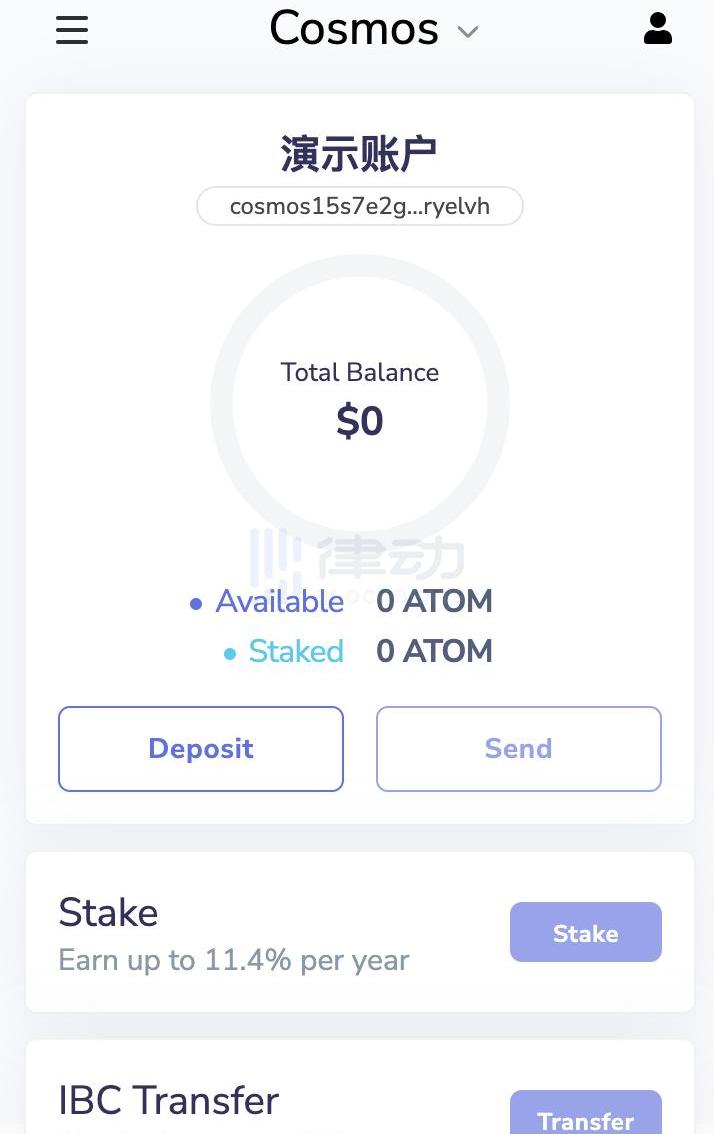Open the account profile icon
This screenshot has width=714, height=1134.
[x=657, y=29]
